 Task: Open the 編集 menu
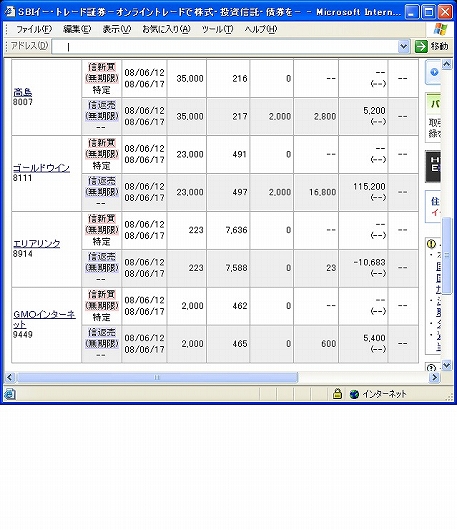(77, 29)
